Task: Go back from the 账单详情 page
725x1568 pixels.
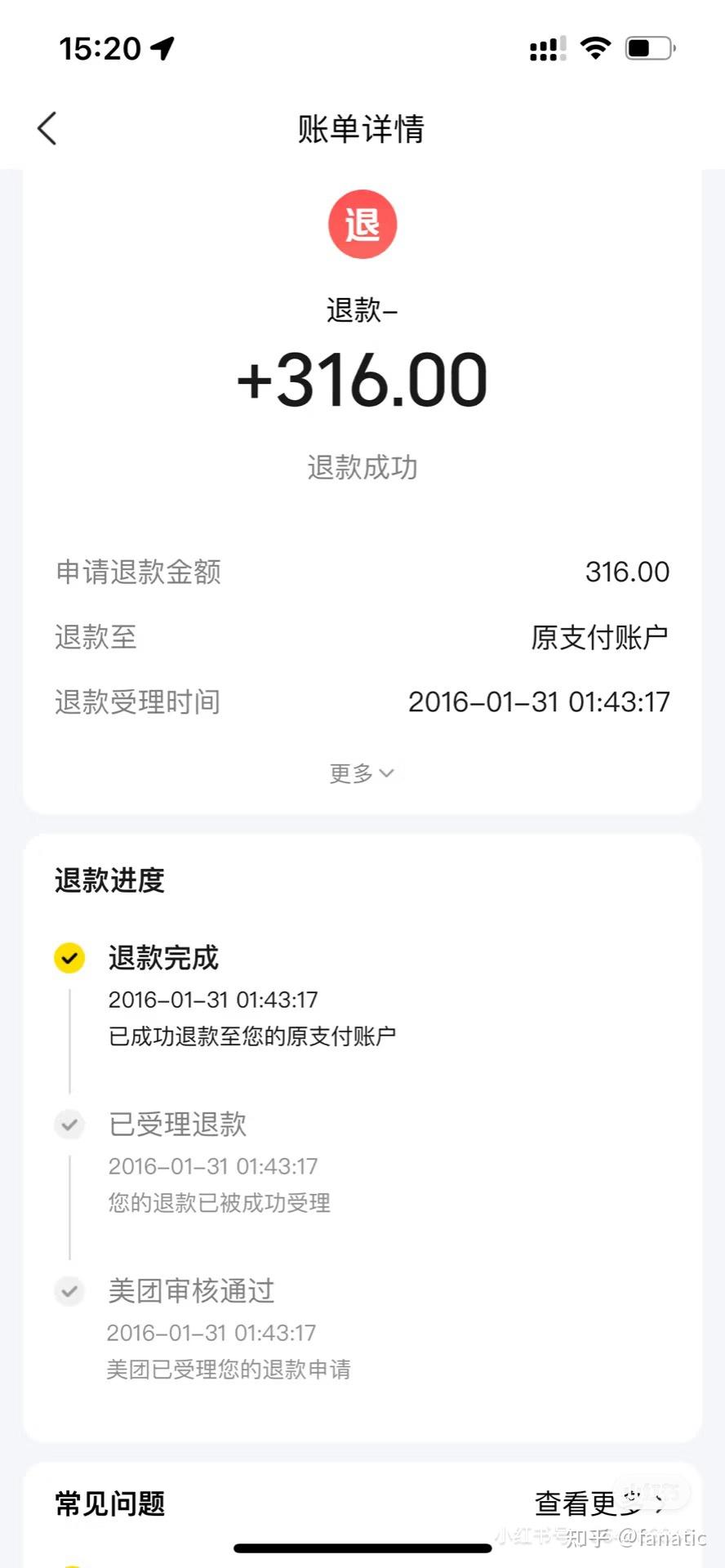Action: [x=47, y=129]
